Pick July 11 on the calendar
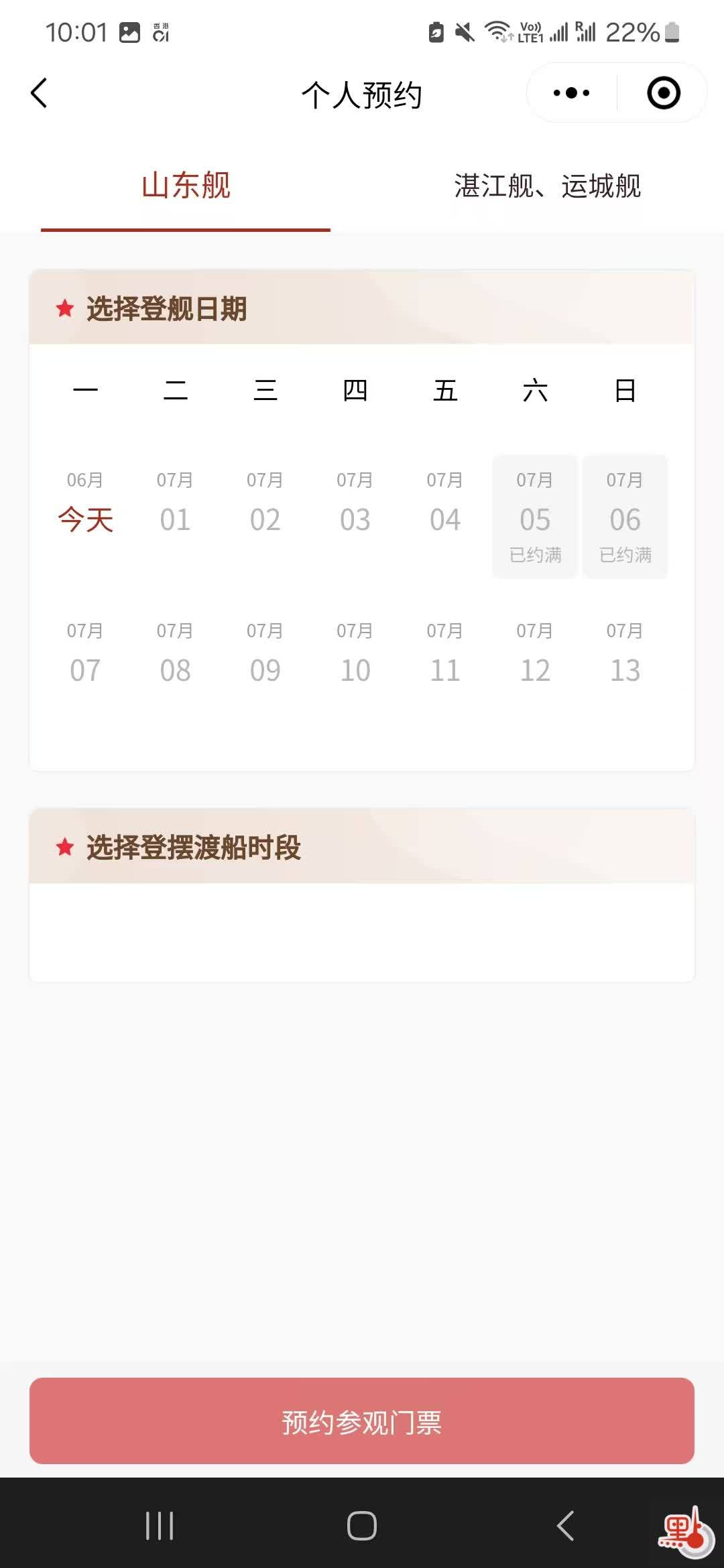The width and height of the screenshot is (724, 1568). 445,660
